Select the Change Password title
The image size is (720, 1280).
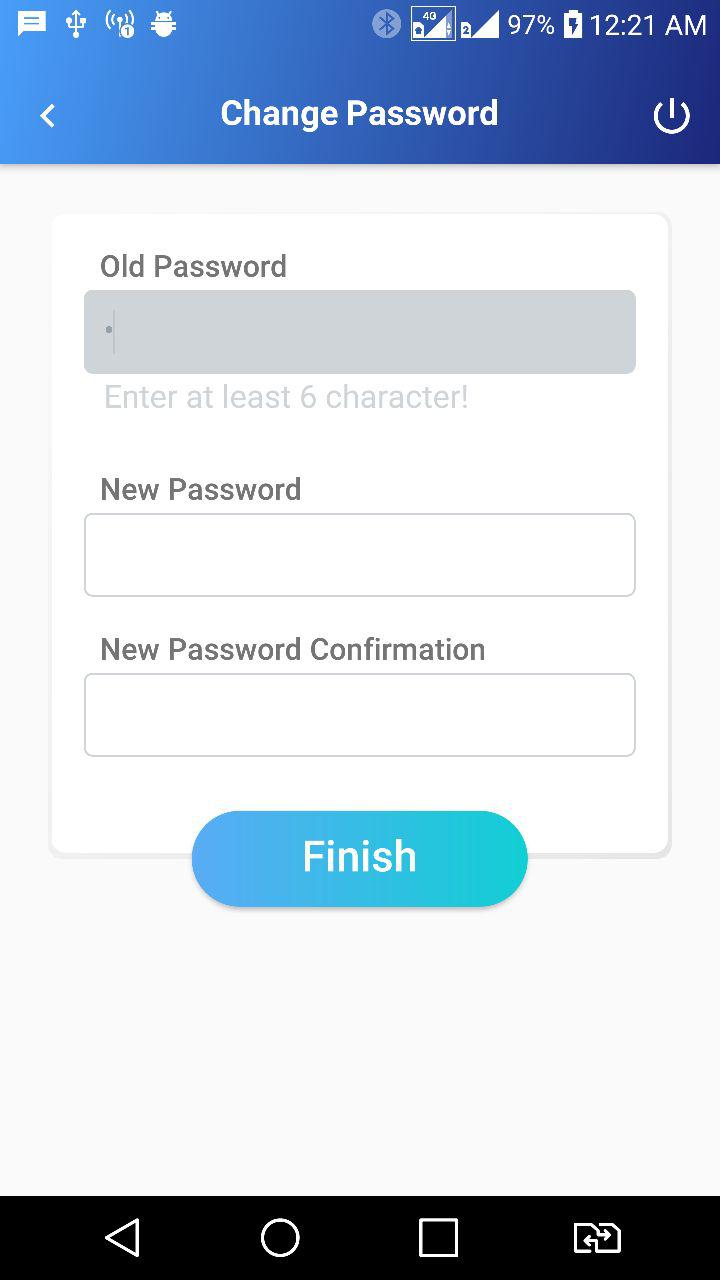tap(358, 113)
